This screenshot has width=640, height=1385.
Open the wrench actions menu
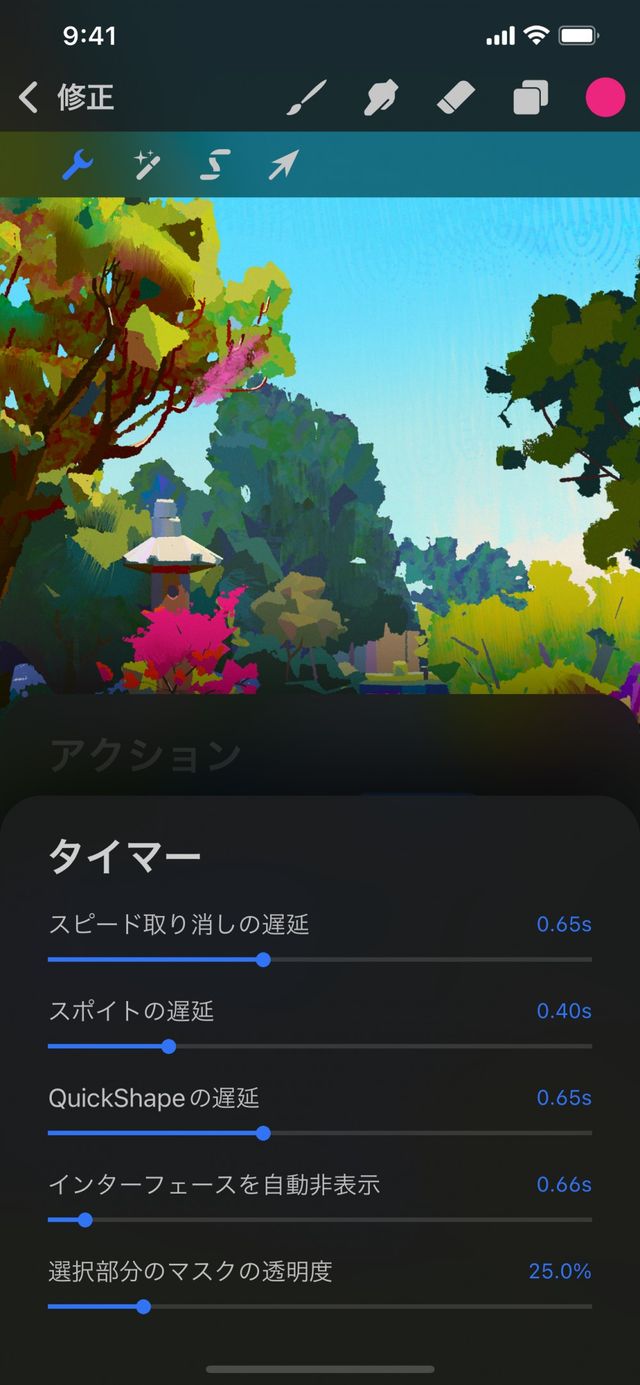pyautogui.click(x=78, y=163)
